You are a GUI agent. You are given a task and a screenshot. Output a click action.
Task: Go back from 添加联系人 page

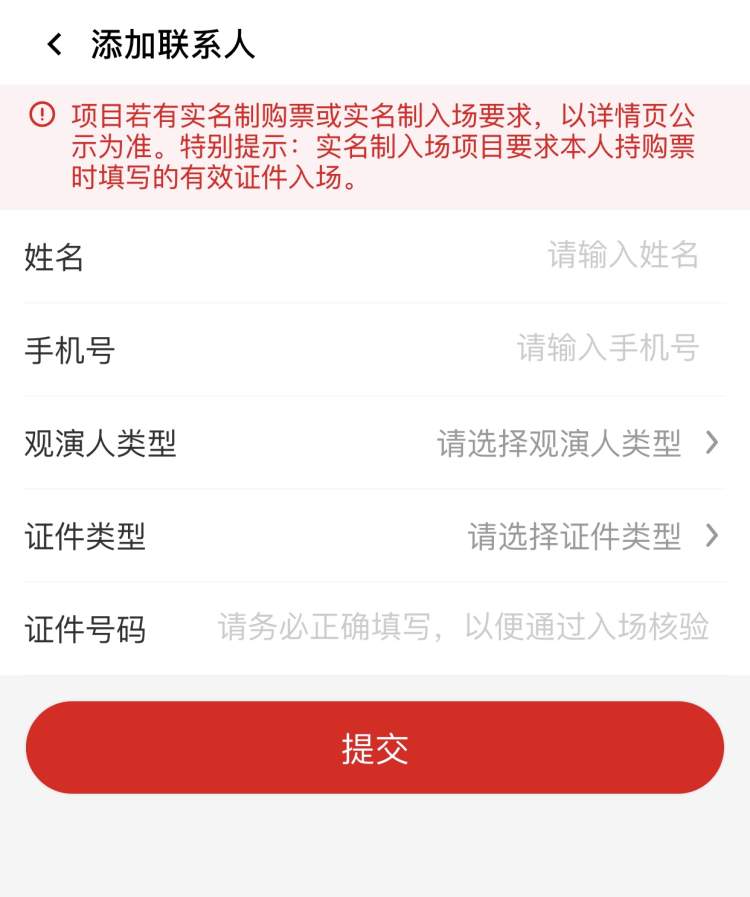pos(54,44)
